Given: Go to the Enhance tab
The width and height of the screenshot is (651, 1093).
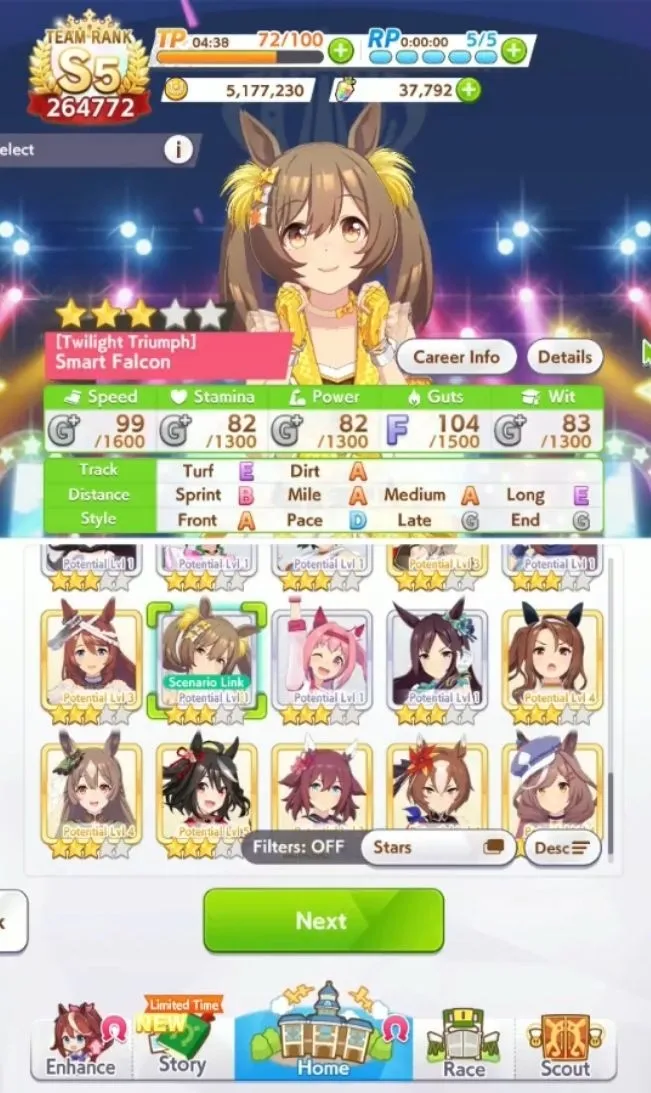Looking at the screenshot, I should 80,1042.
